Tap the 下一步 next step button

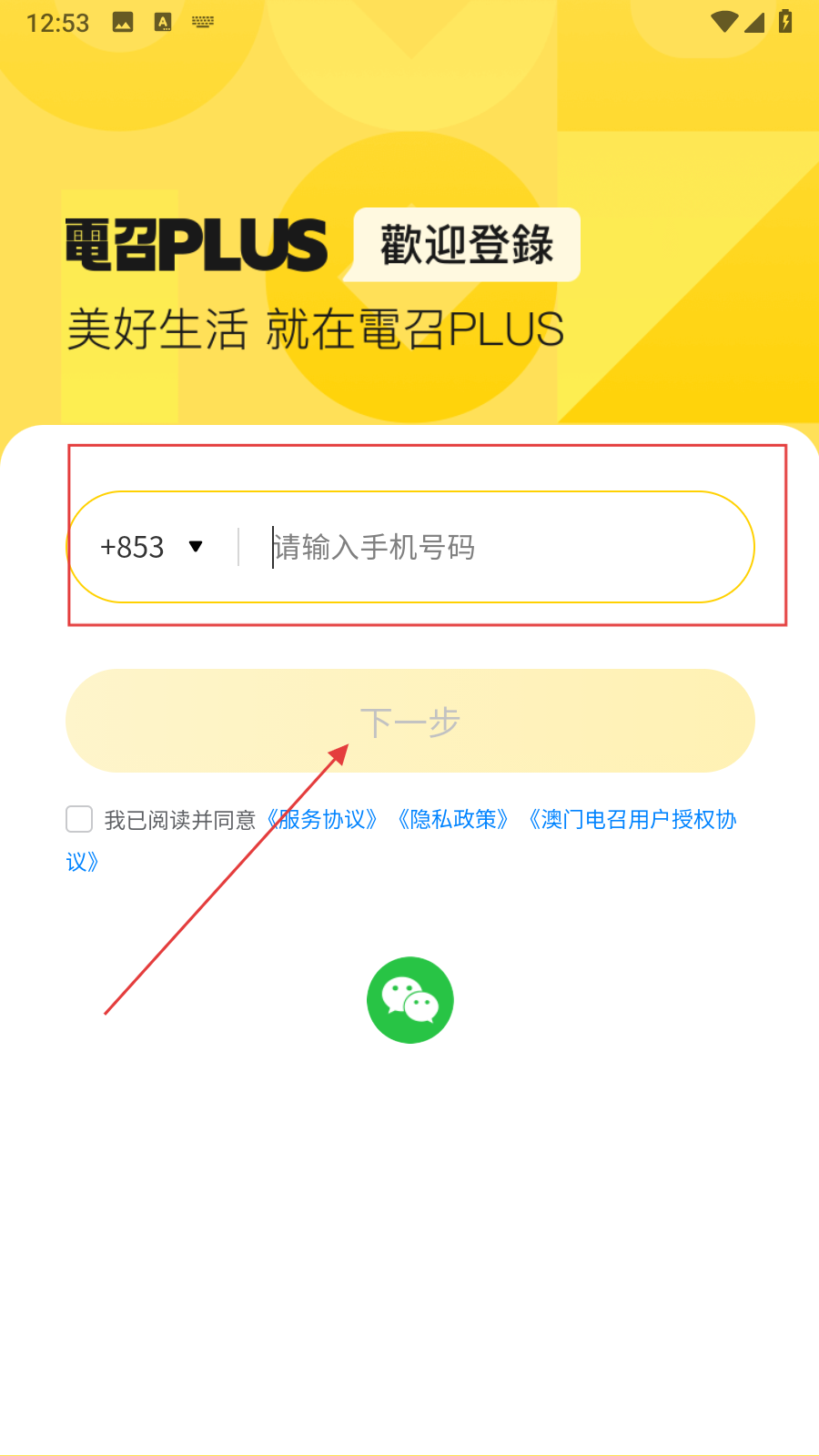[410, 721]
